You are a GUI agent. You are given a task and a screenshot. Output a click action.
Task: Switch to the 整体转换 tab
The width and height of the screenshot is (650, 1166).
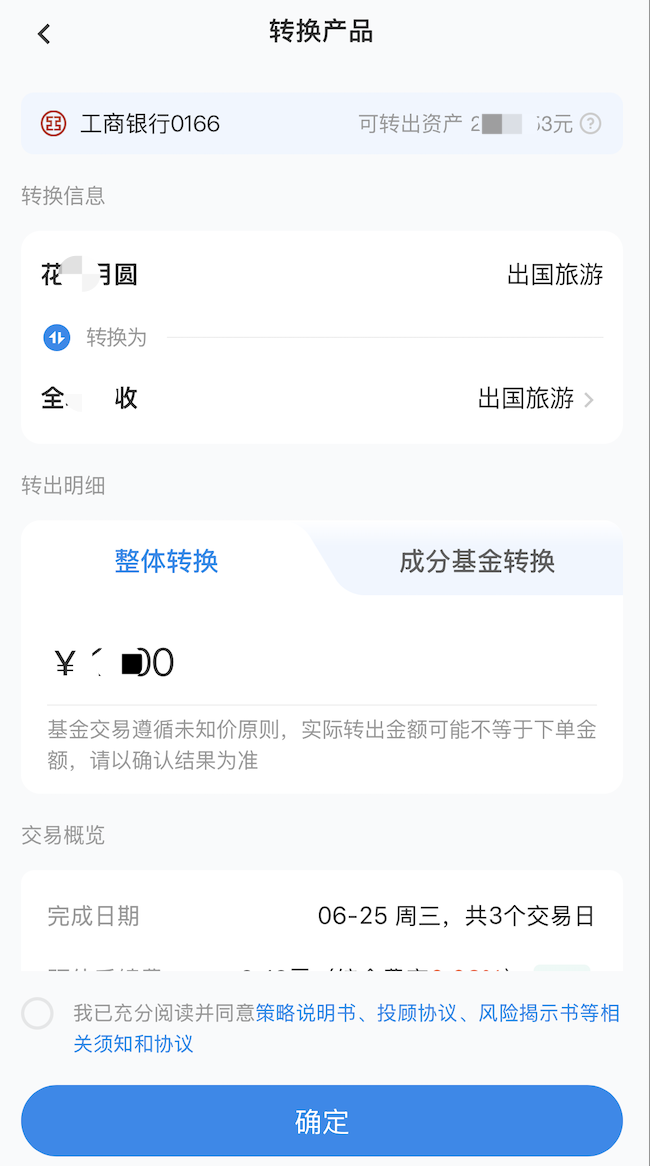(166, 561)
